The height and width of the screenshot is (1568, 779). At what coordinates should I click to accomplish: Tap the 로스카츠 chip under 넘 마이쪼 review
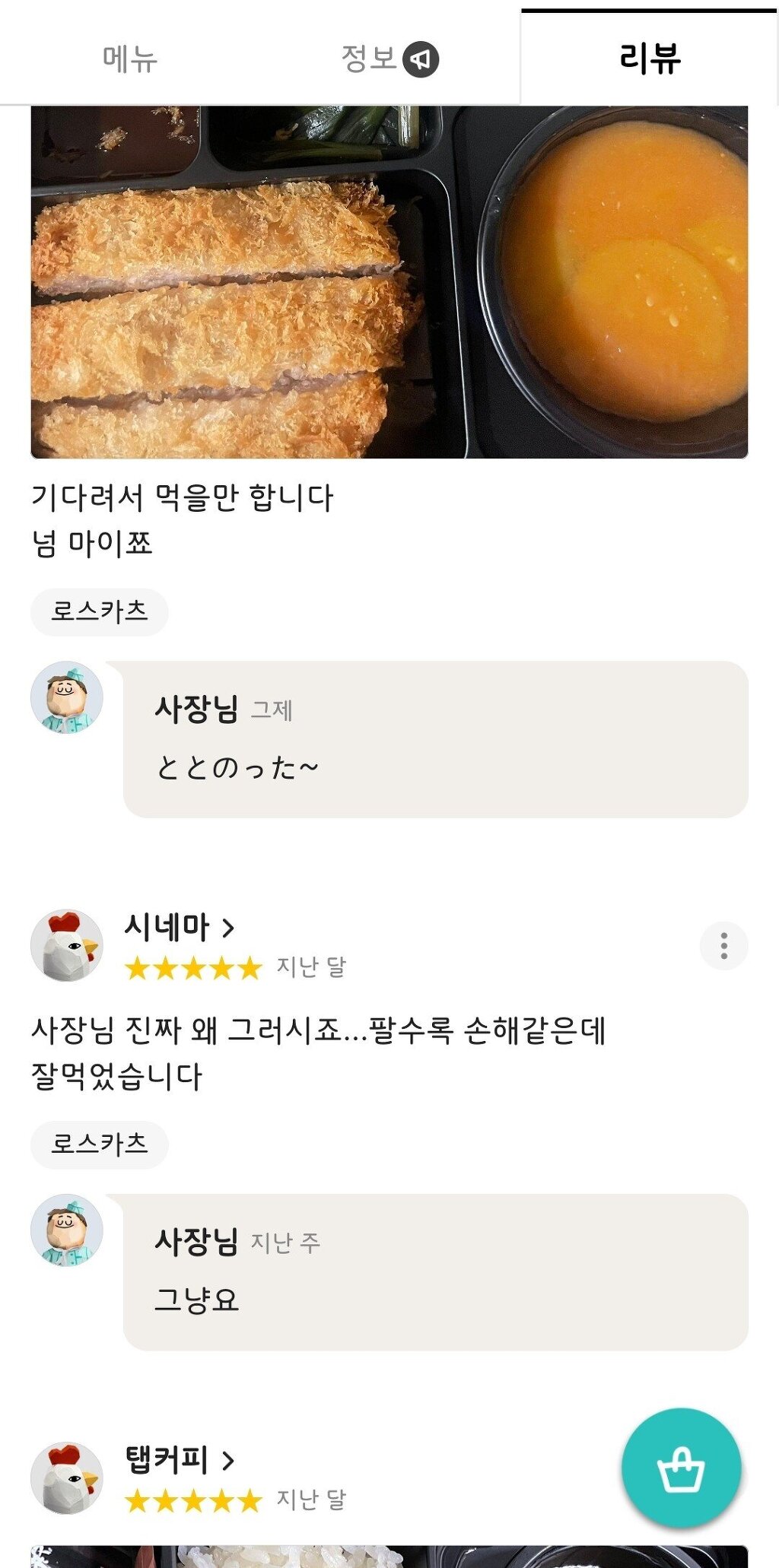[x=99, y=611]
